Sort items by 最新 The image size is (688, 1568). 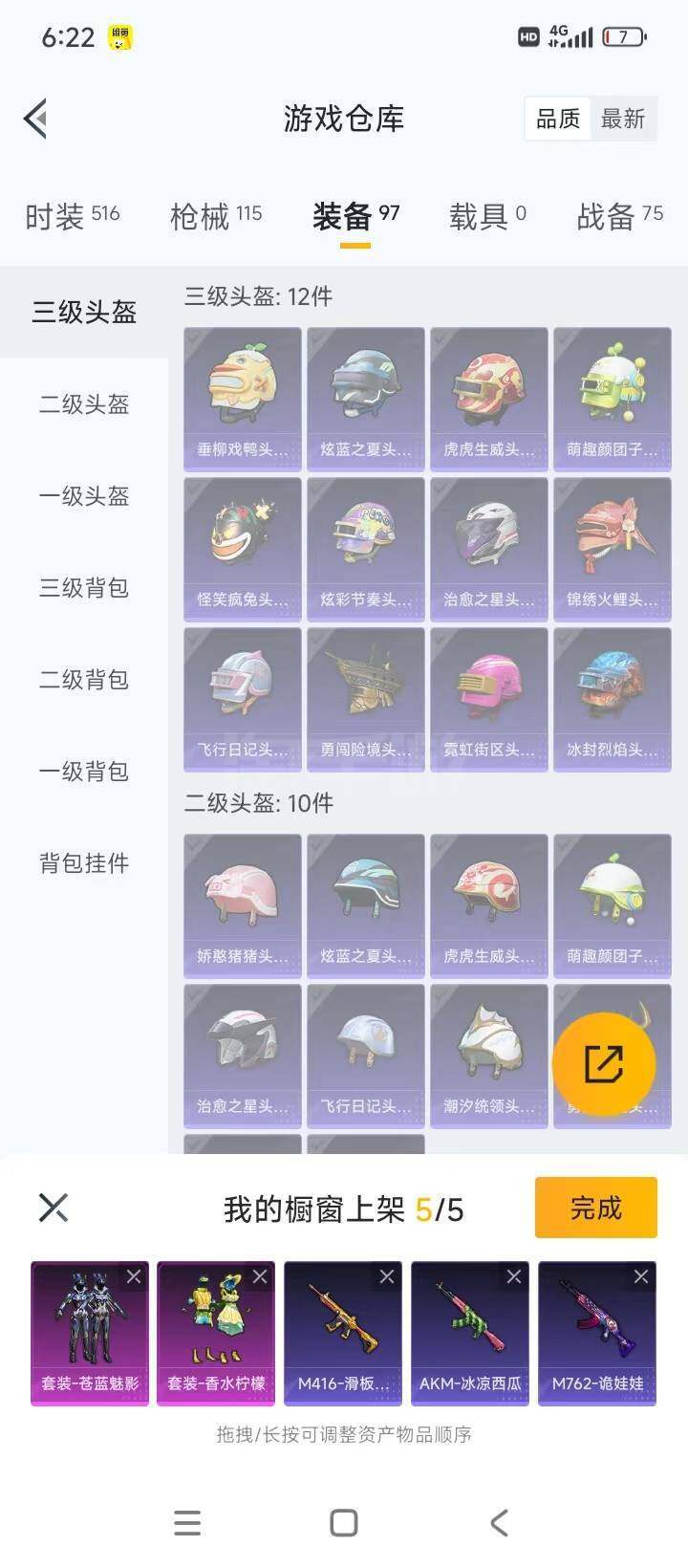coord(623,120)
